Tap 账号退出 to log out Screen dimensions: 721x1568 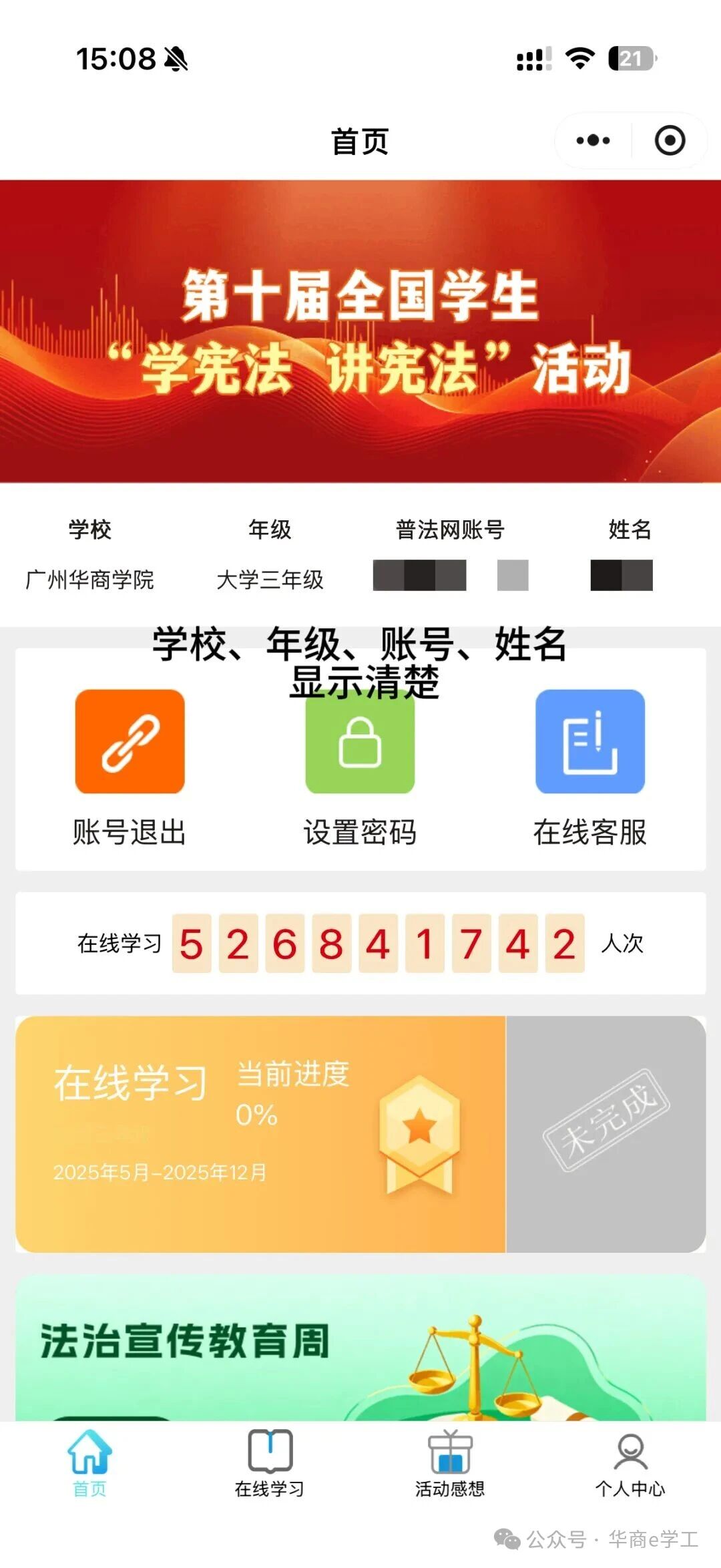click(130, 768)
